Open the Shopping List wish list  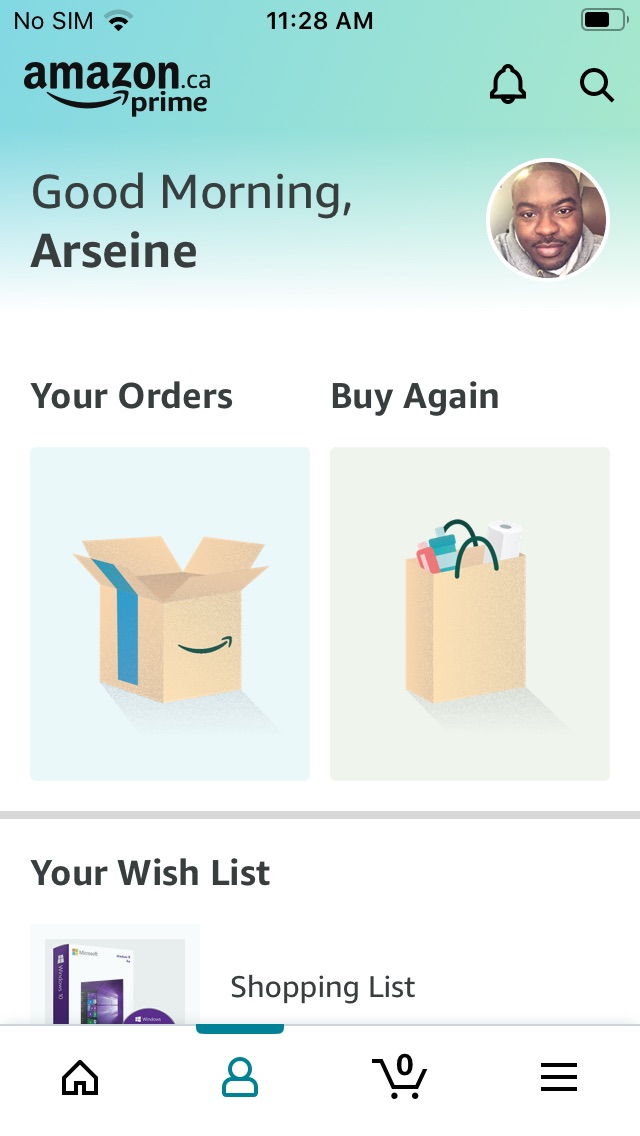[x=322, y=987]
